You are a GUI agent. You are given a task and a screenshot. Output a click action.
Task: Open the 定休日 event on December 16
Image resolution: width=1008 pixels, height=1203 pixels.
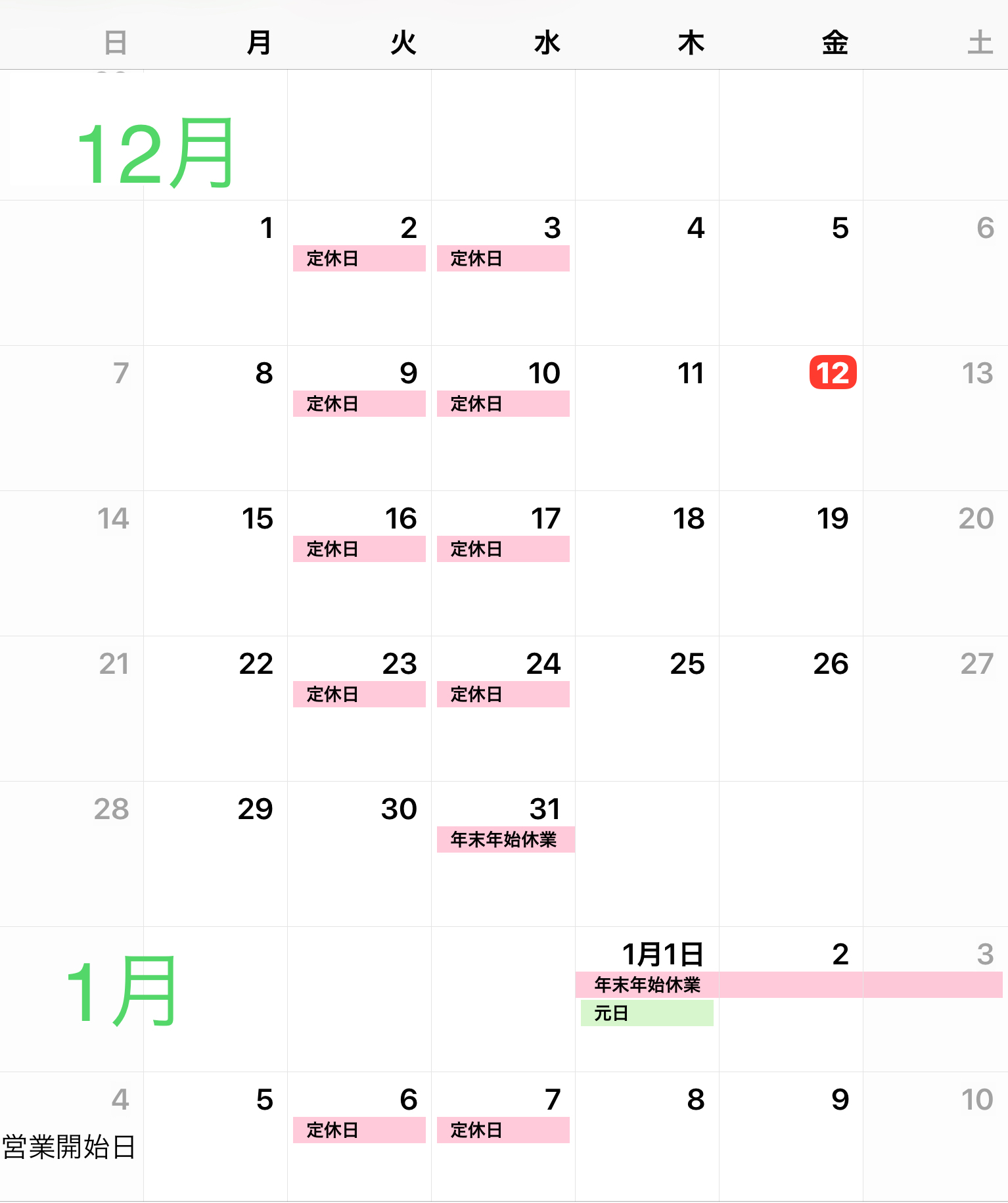tap(359, 549)
